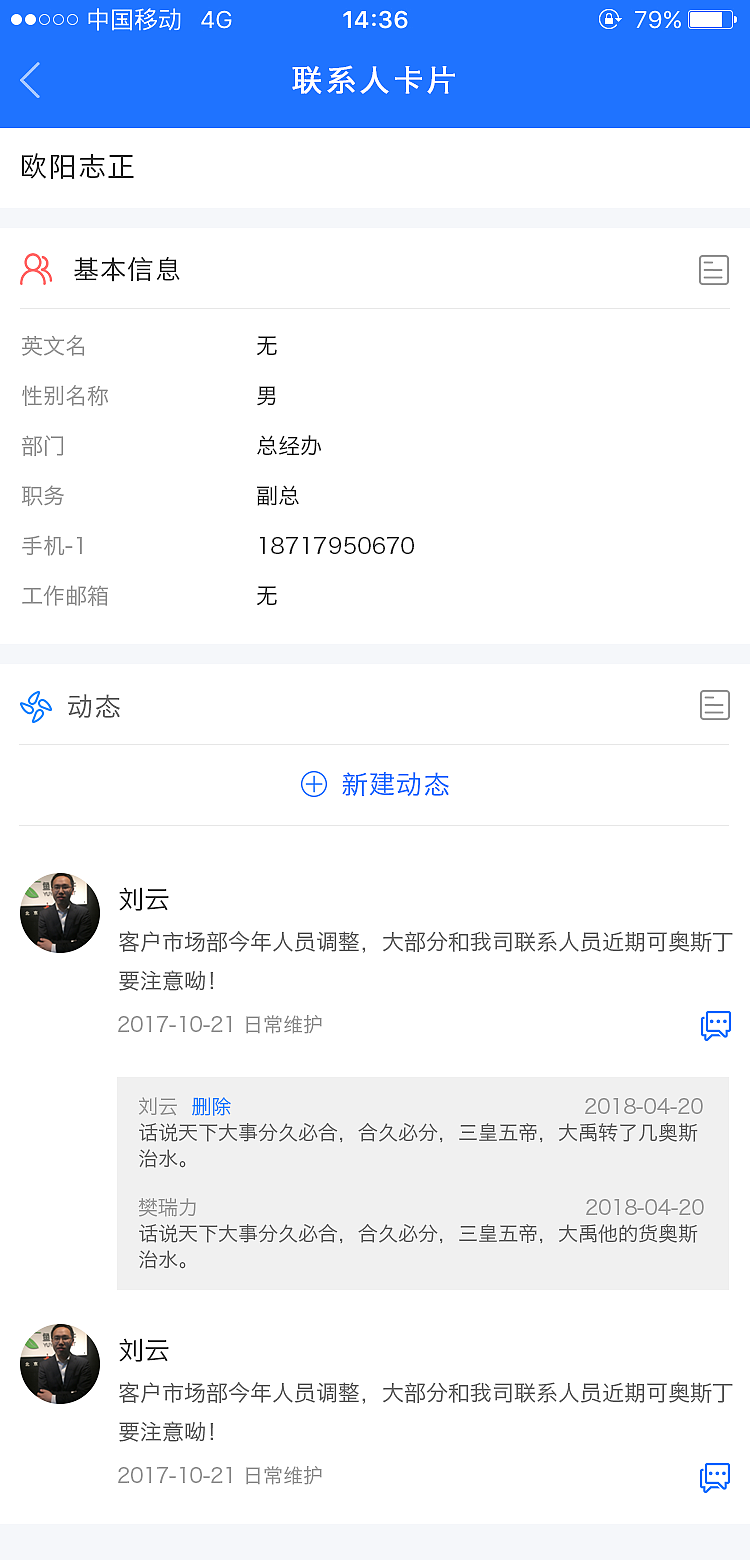Tap the 部门 value 总经办

click(x=289, y=446)
